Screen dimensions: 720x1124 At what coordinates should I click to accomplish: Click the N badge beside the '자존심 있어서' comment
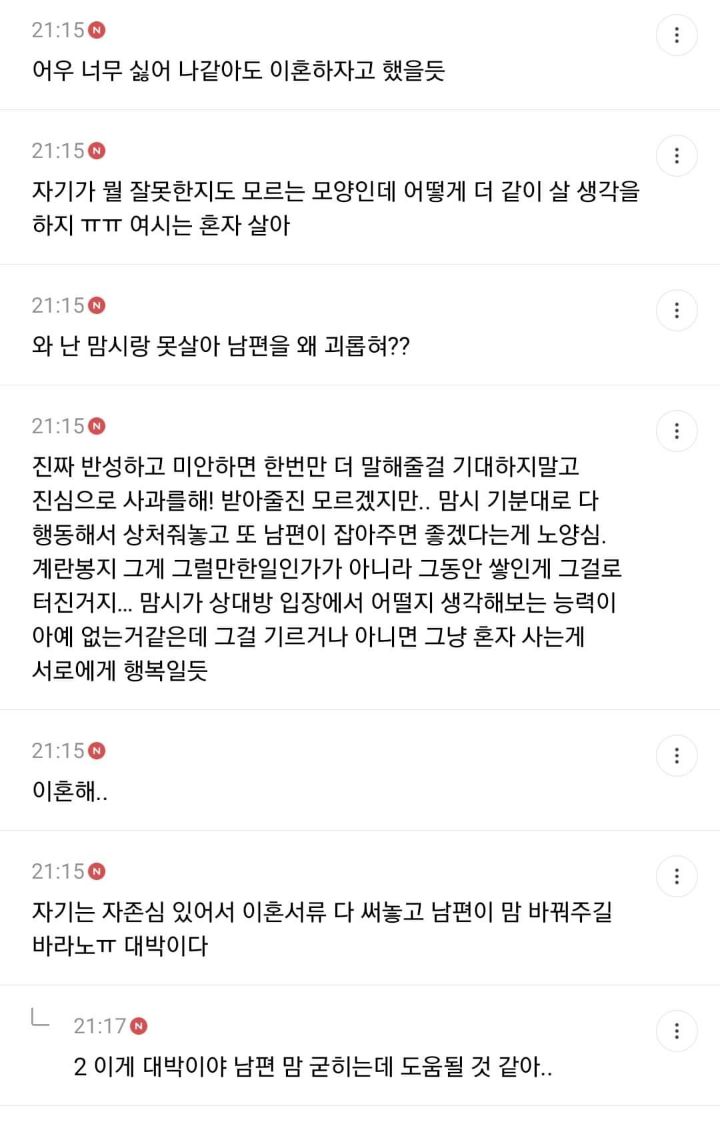(x=95, y=870)
